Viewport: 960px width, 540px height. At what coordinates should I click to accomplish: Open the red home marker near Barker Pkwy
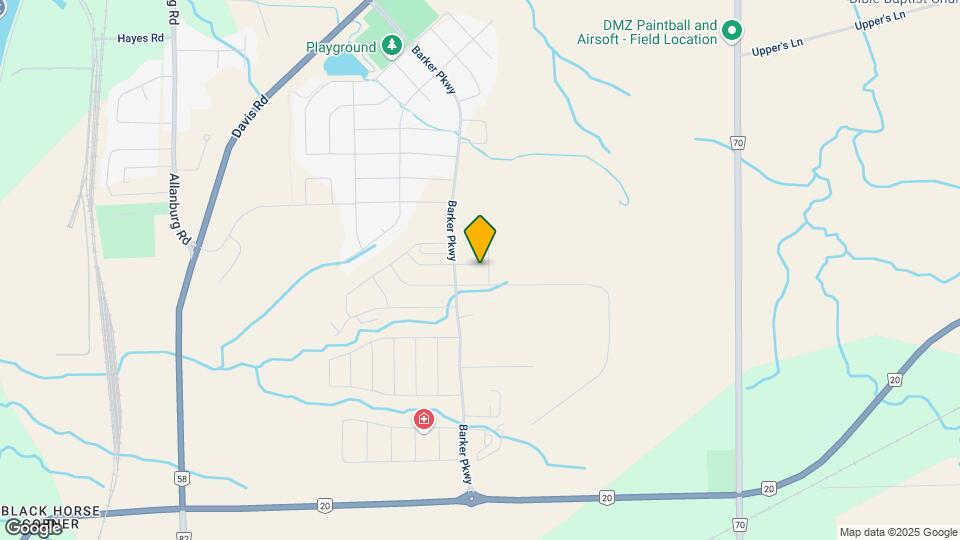click(424, 419)
